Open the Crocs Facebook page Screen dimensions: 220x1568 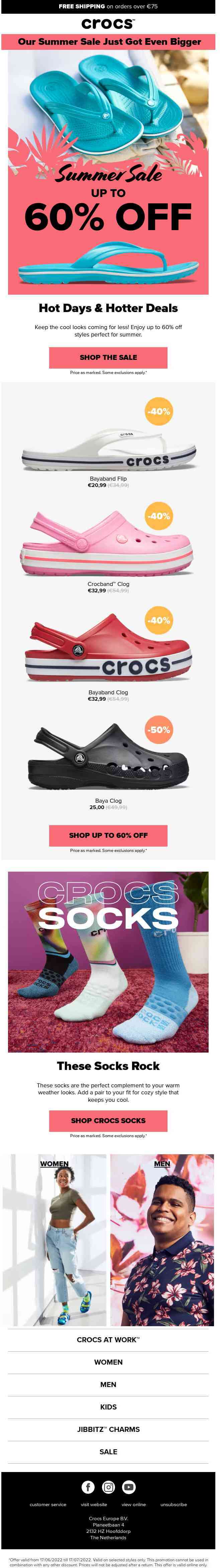88,1487
